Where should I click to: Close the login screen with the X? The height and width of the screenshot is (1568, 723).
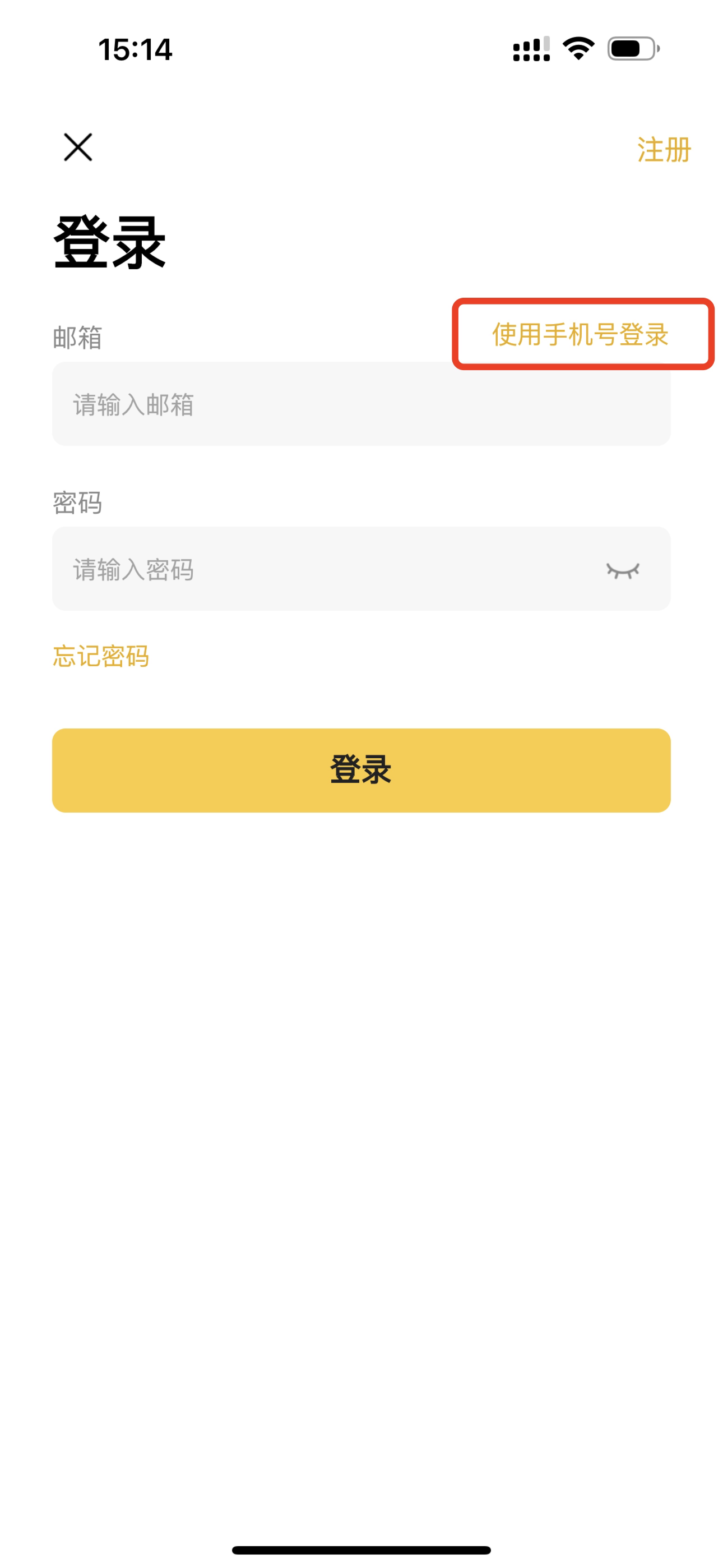click(78, 147)
